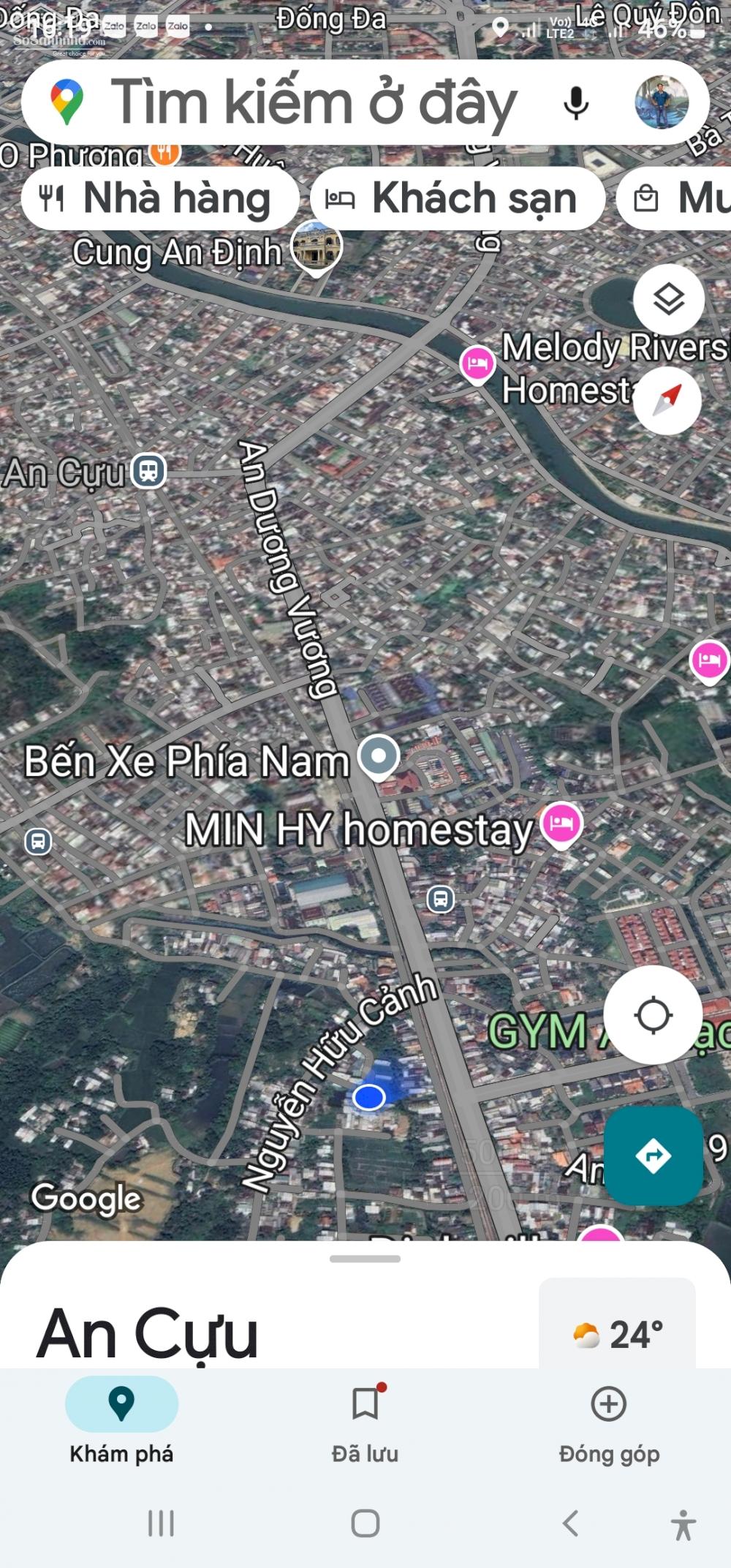The width and height of the screenshot is (731, 1568).
Task: Select the An Cựu bus stop icon
Action: (x=148, y=471)
